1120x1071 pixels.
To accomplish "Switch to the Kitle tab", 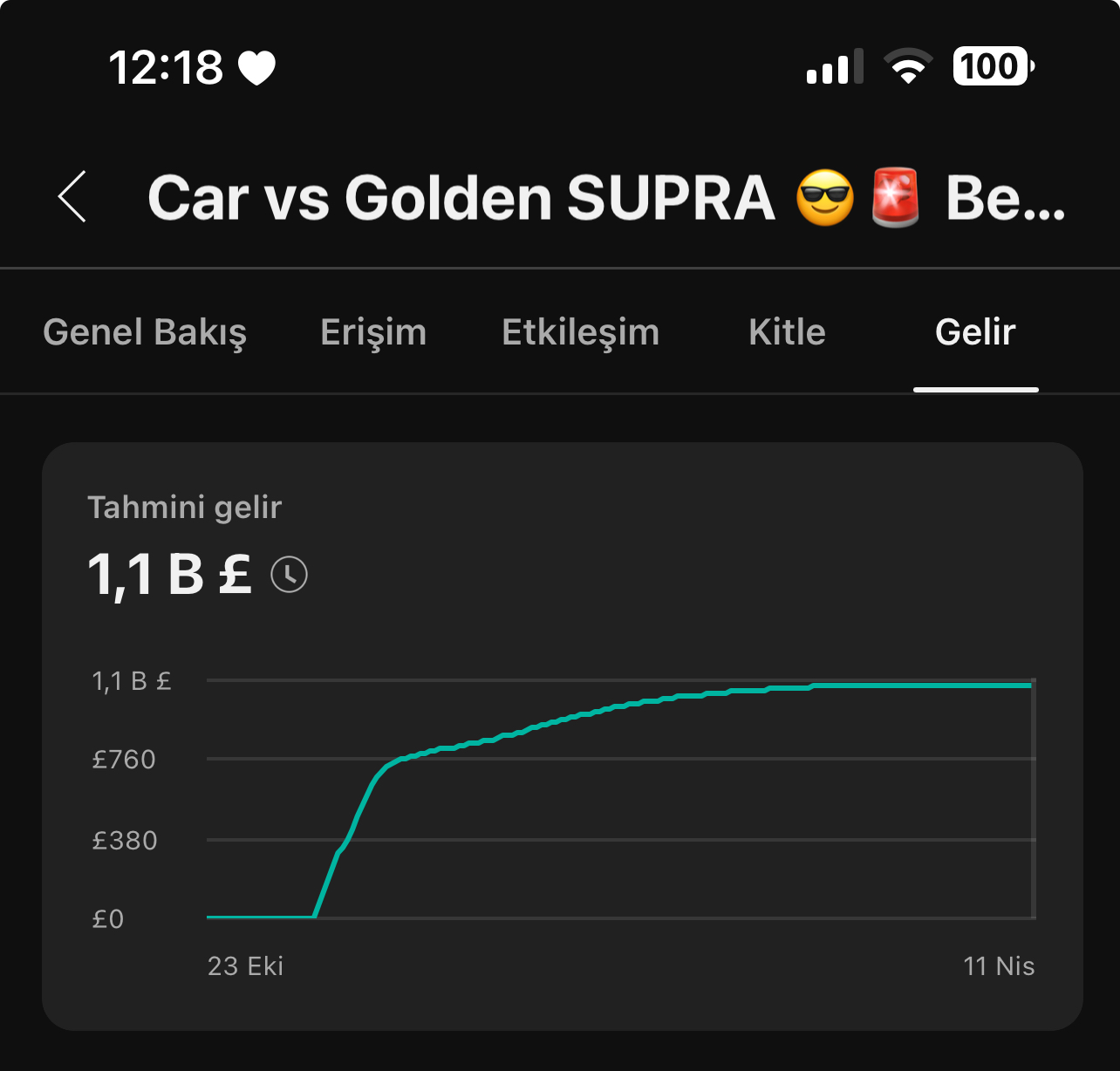I will [787, 332].
